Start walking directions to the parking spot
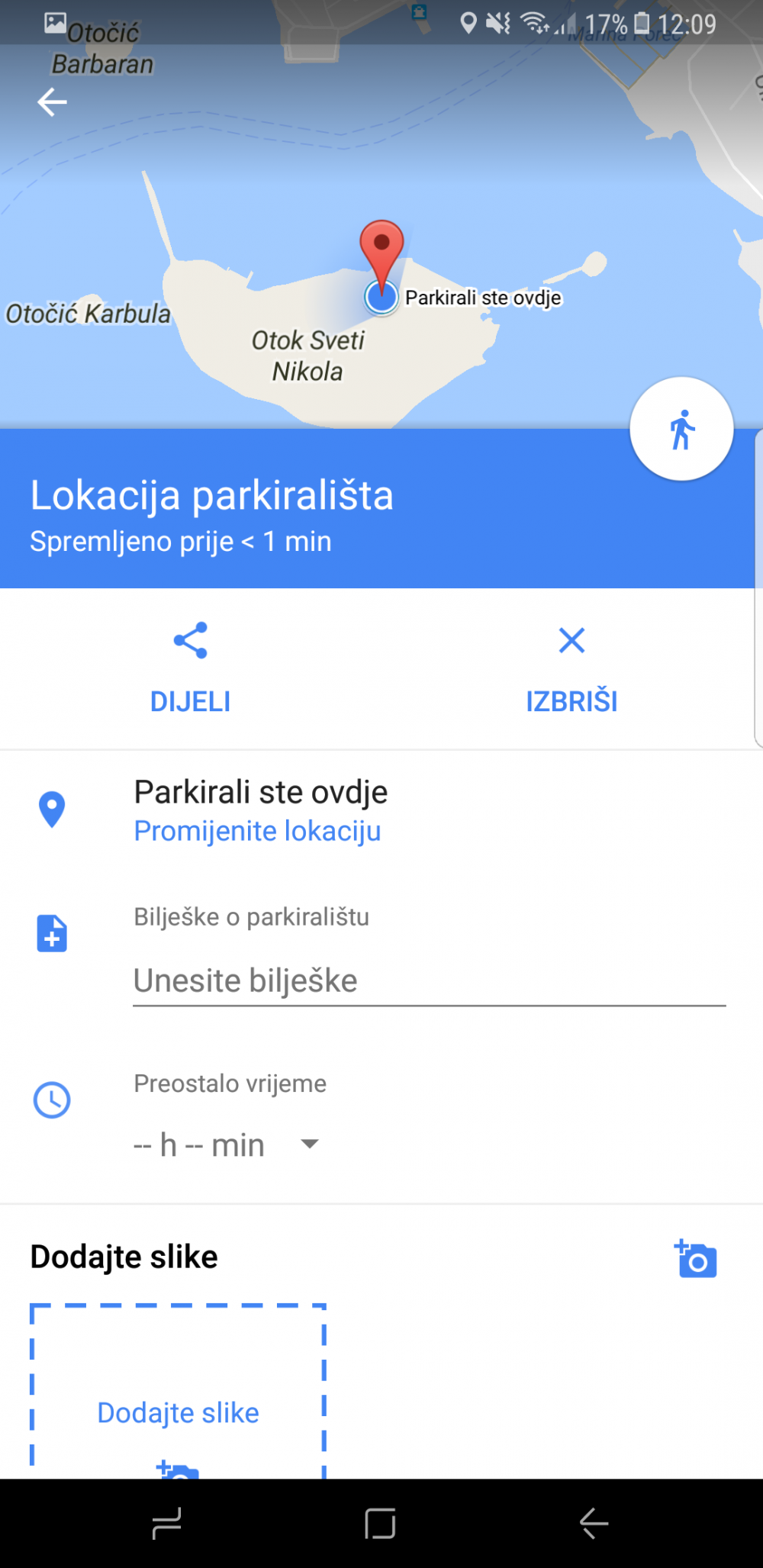 tap(681, 429)
